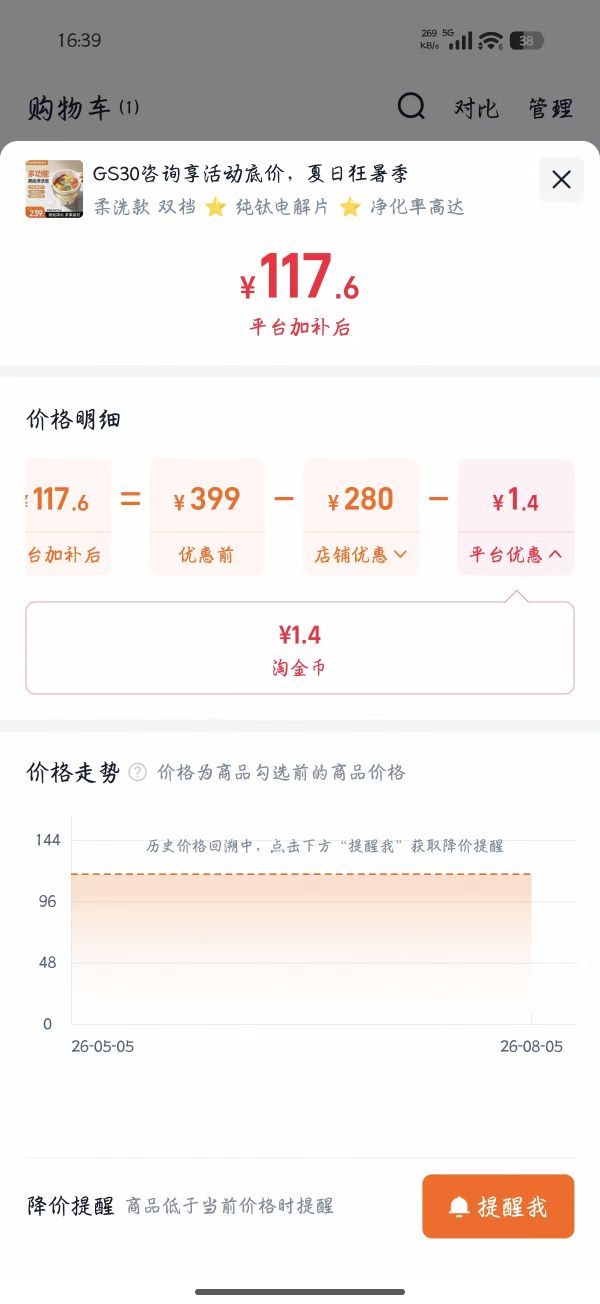Open the product thumbnail in the sheet header
Viewport: 600px width, 1304px height.
point(54,189)
